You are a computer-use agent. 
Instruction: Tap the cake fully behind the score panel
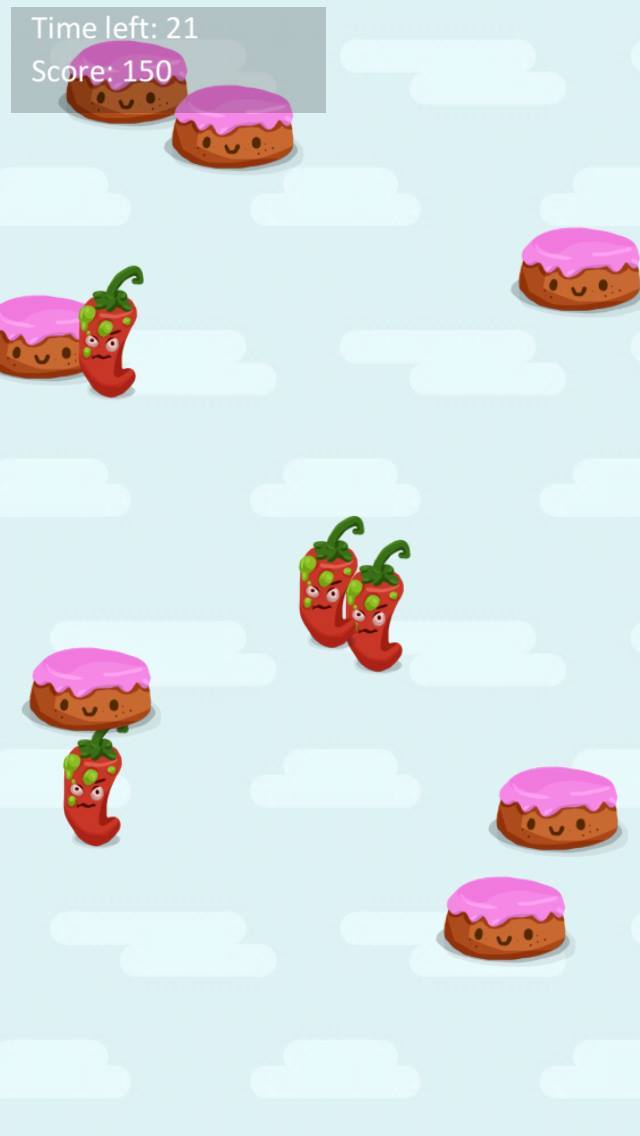tap(125, 82)
